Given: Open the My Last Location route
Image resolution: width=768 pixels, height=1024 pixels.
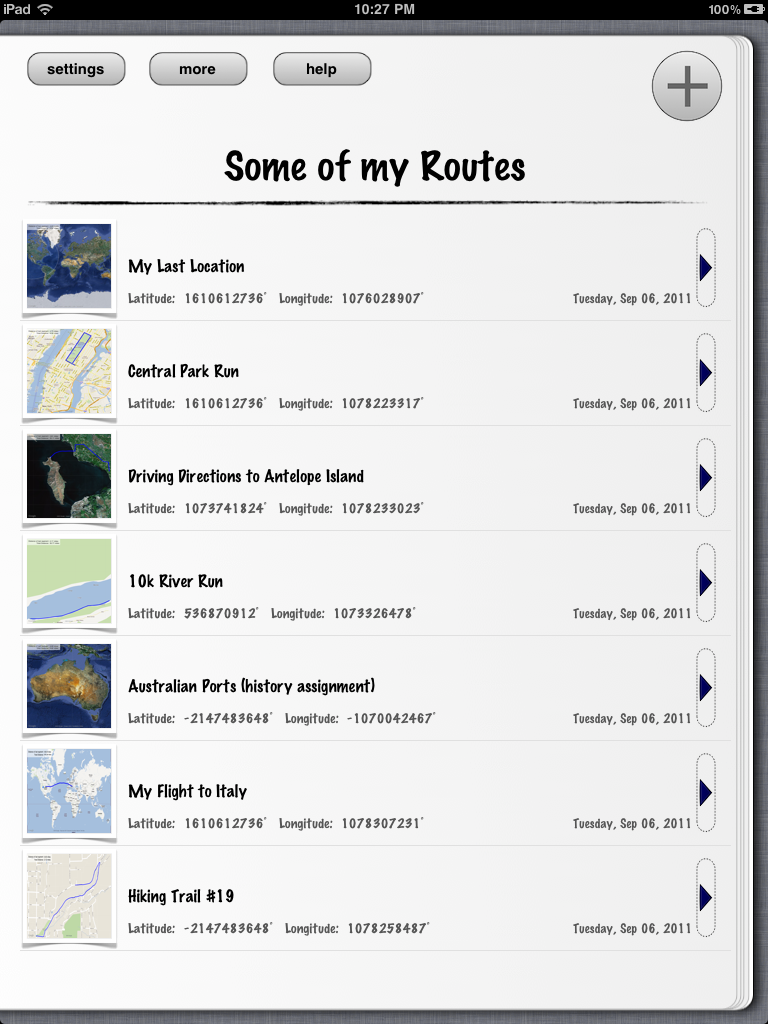Looking at the screenshot, I should click(186, 267).
